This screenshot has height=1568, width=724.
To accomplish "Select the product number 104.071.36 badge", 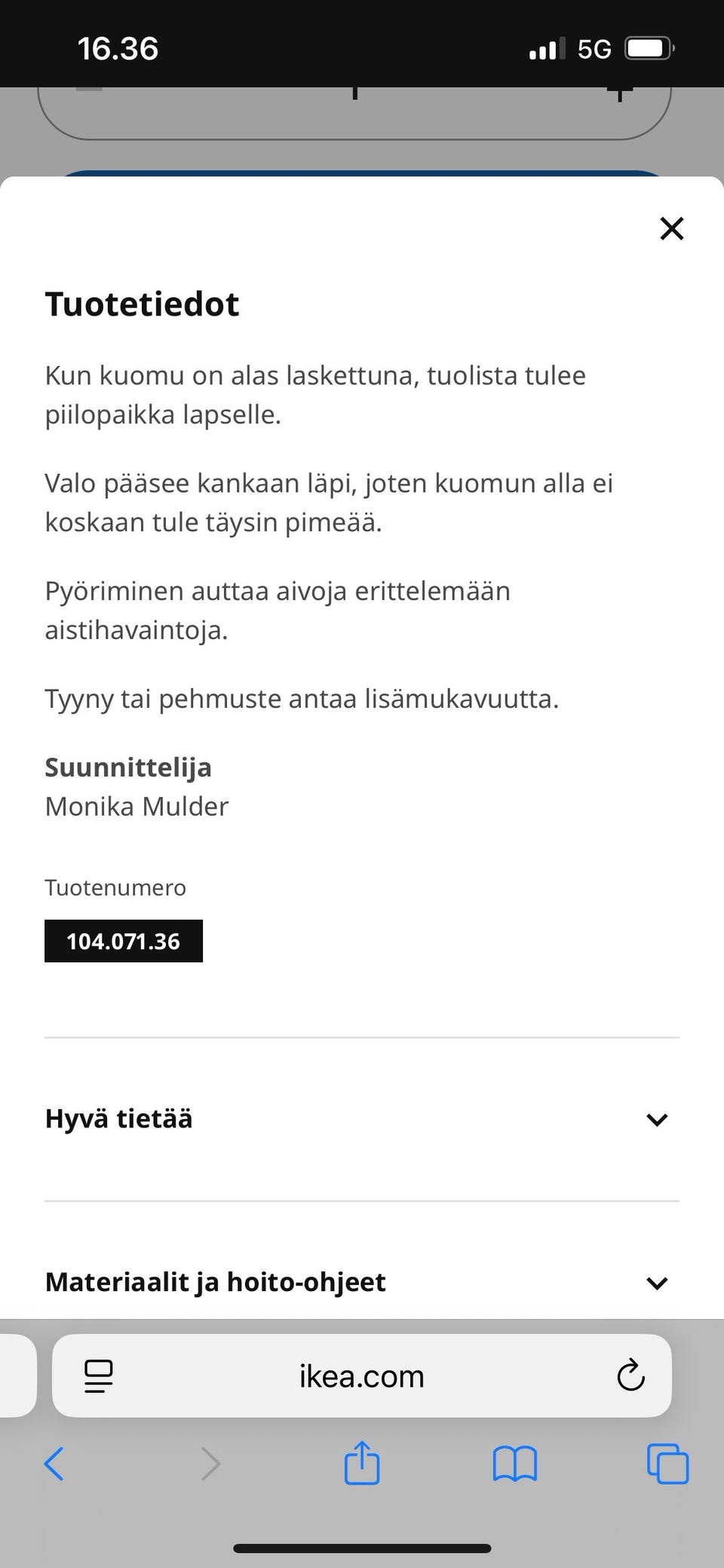I will pyautogui.click(x=124, y=941).
